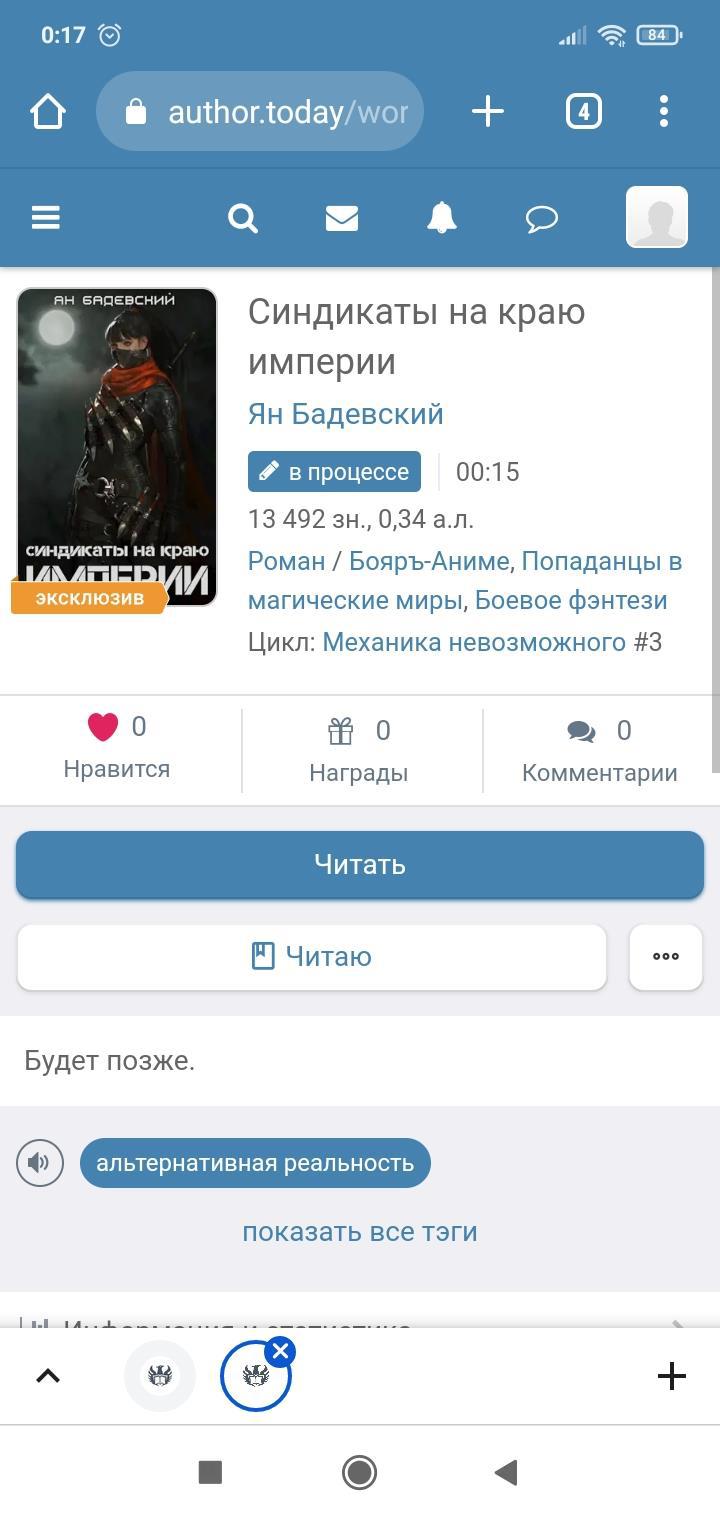Open the Боевое фэнтези genre link
The image size is (720, 1520).
point(570,601)
